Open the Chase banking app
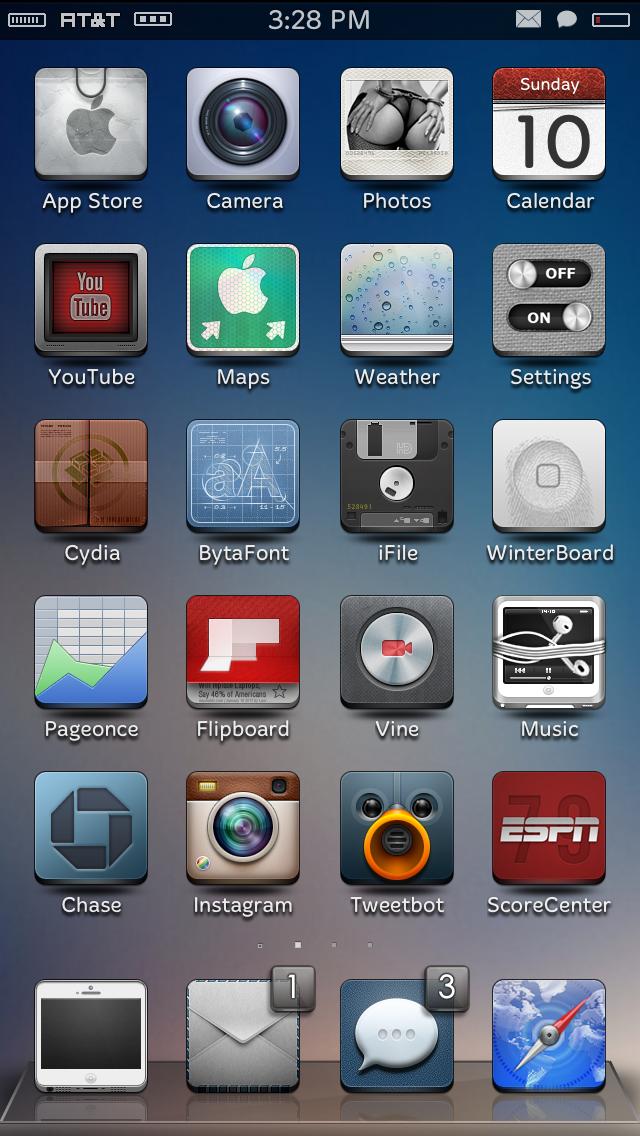 [91, 828]
